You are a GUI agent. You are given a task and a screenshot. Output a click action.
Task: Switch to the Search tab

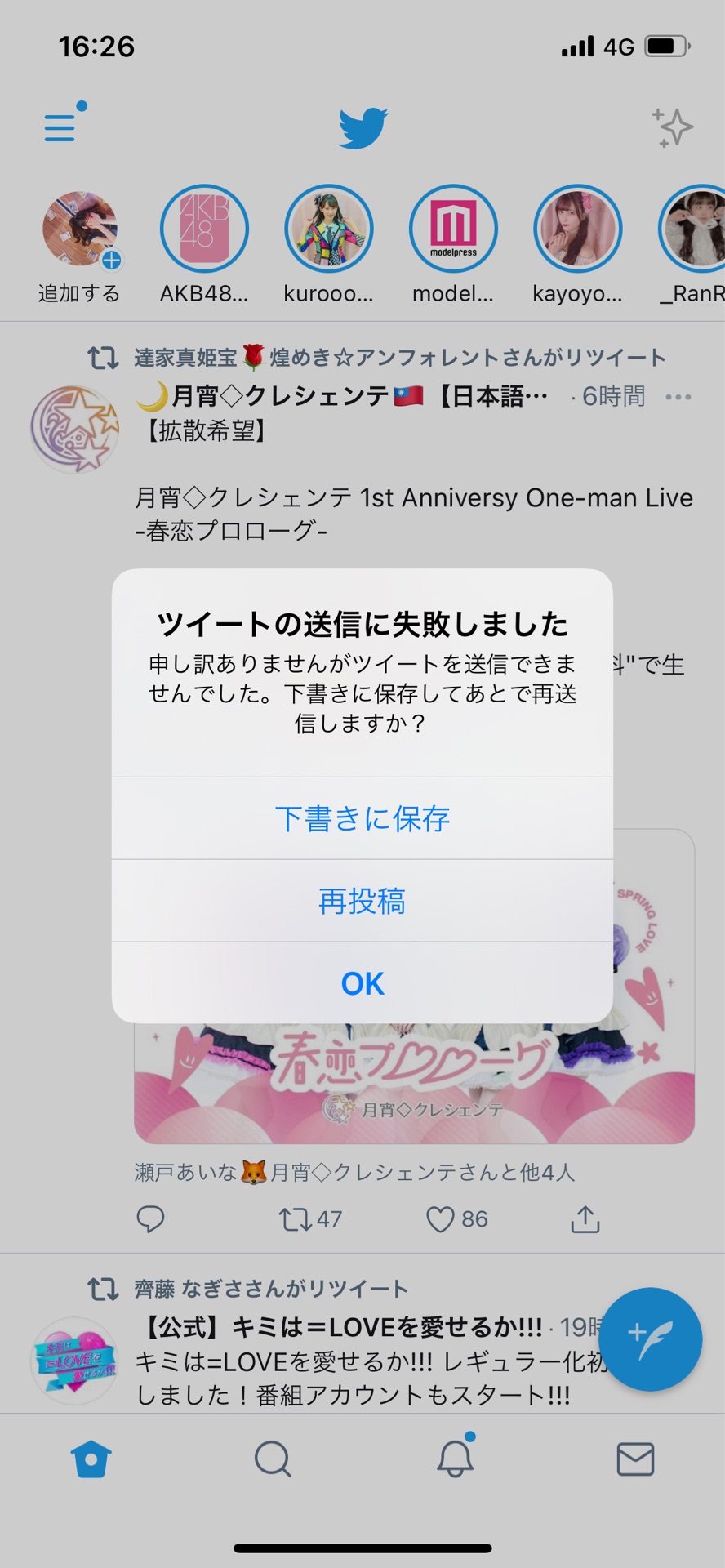click(273, 1459)
